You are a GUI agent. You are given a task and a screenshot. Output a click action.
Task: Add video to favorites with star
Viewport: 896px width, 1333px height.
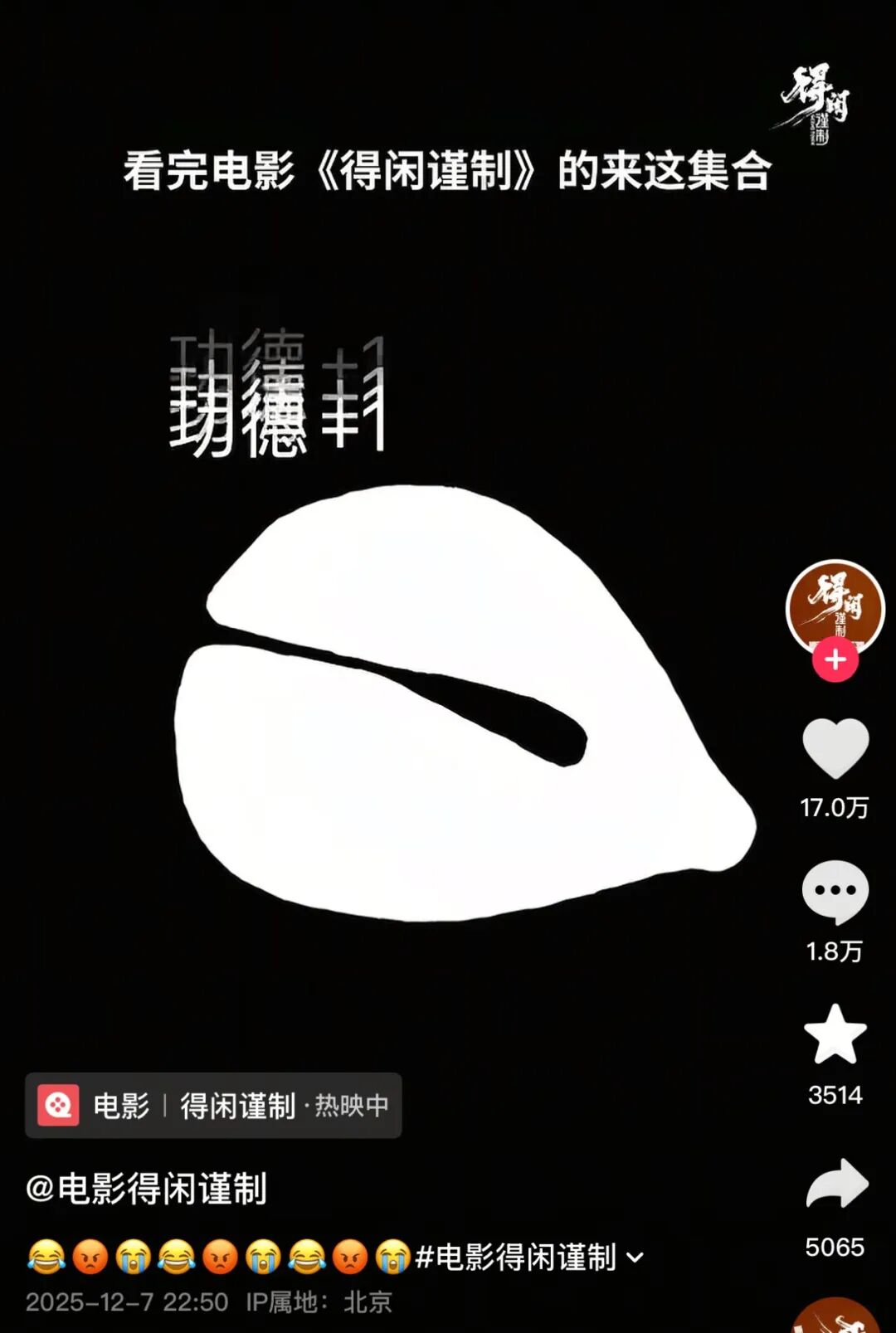click(835, 1034)
